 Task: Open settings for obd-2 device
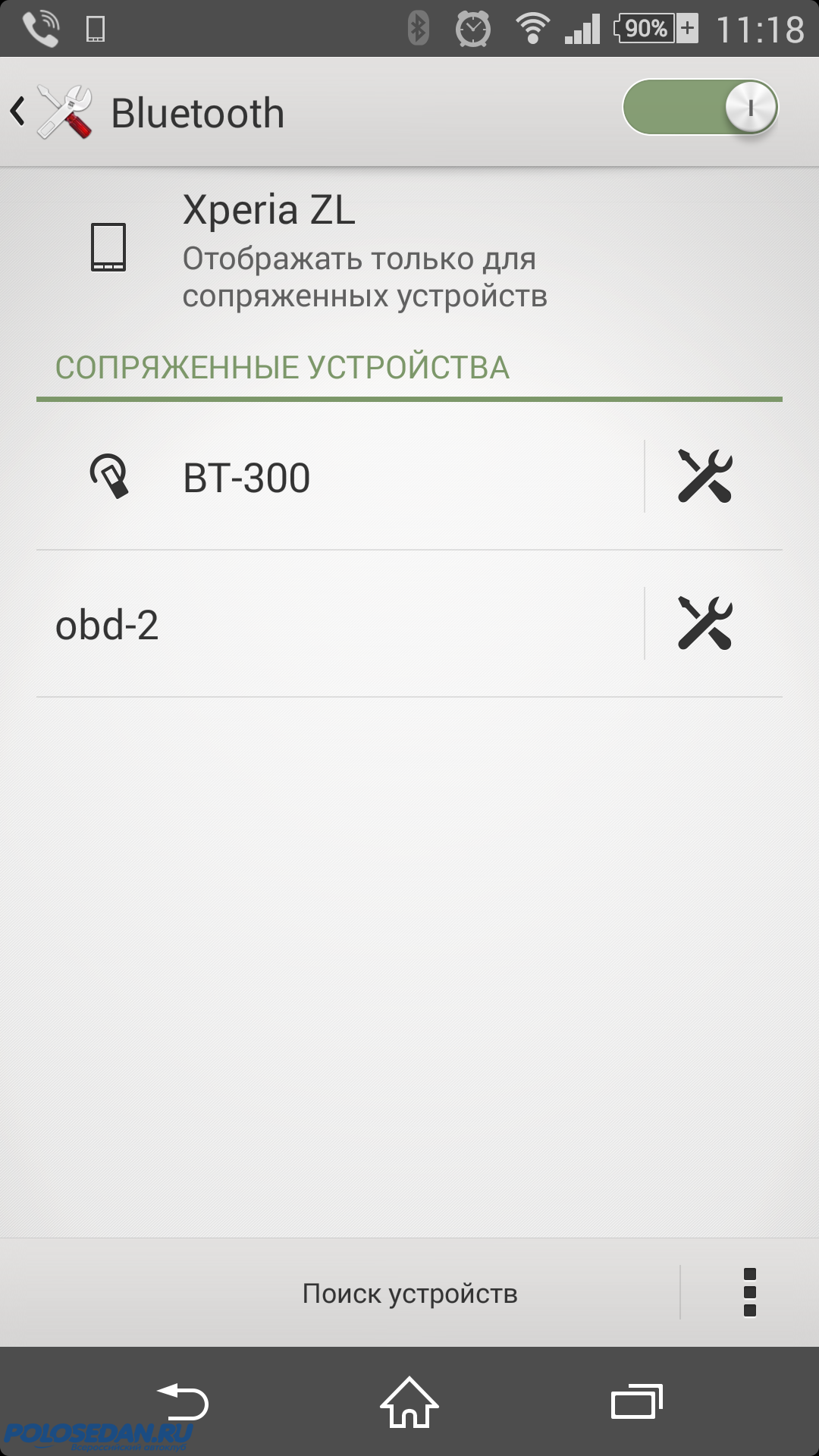[x=704, y=623]
